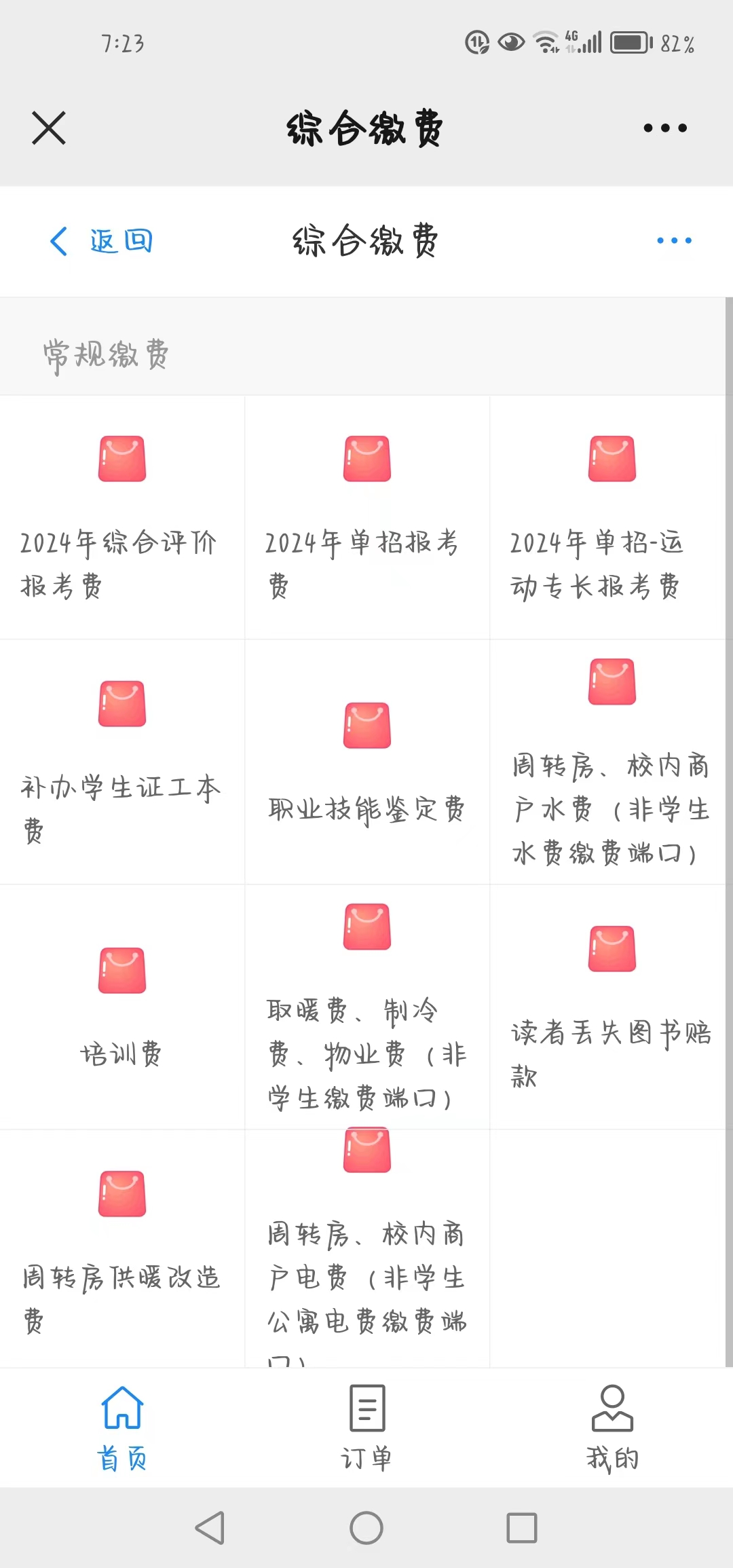
Task: Open 取暖费、制冷费、物业费 payment
Action: (367, 1007)
